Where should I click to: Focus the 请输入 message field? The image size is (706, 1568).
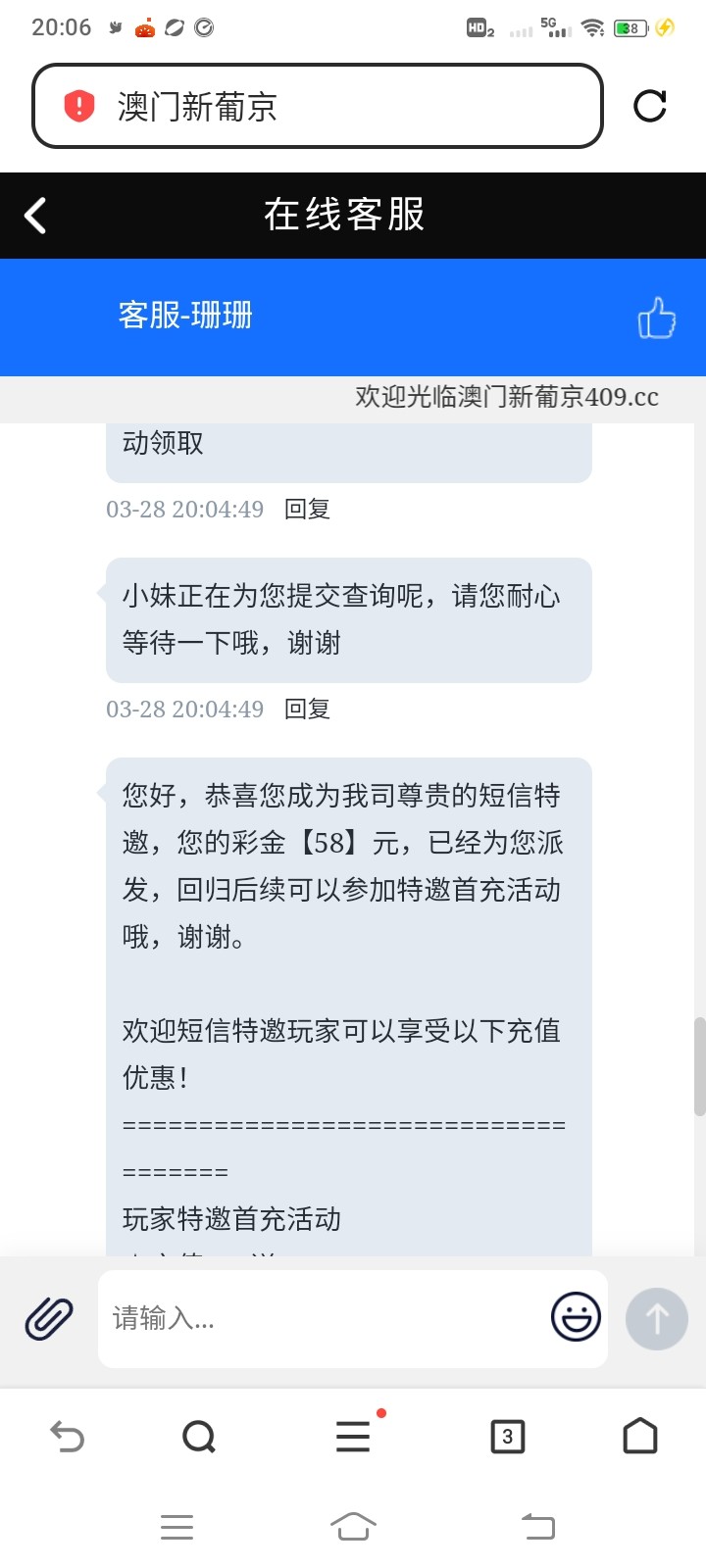point(324,1319)
